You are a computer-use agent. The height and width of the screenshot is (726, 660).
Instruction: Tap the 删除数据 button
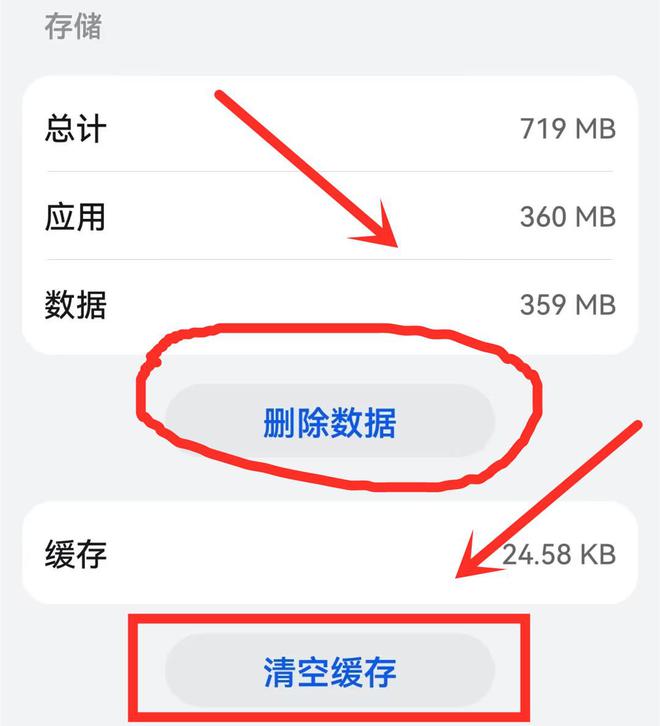tap(330, 423)
